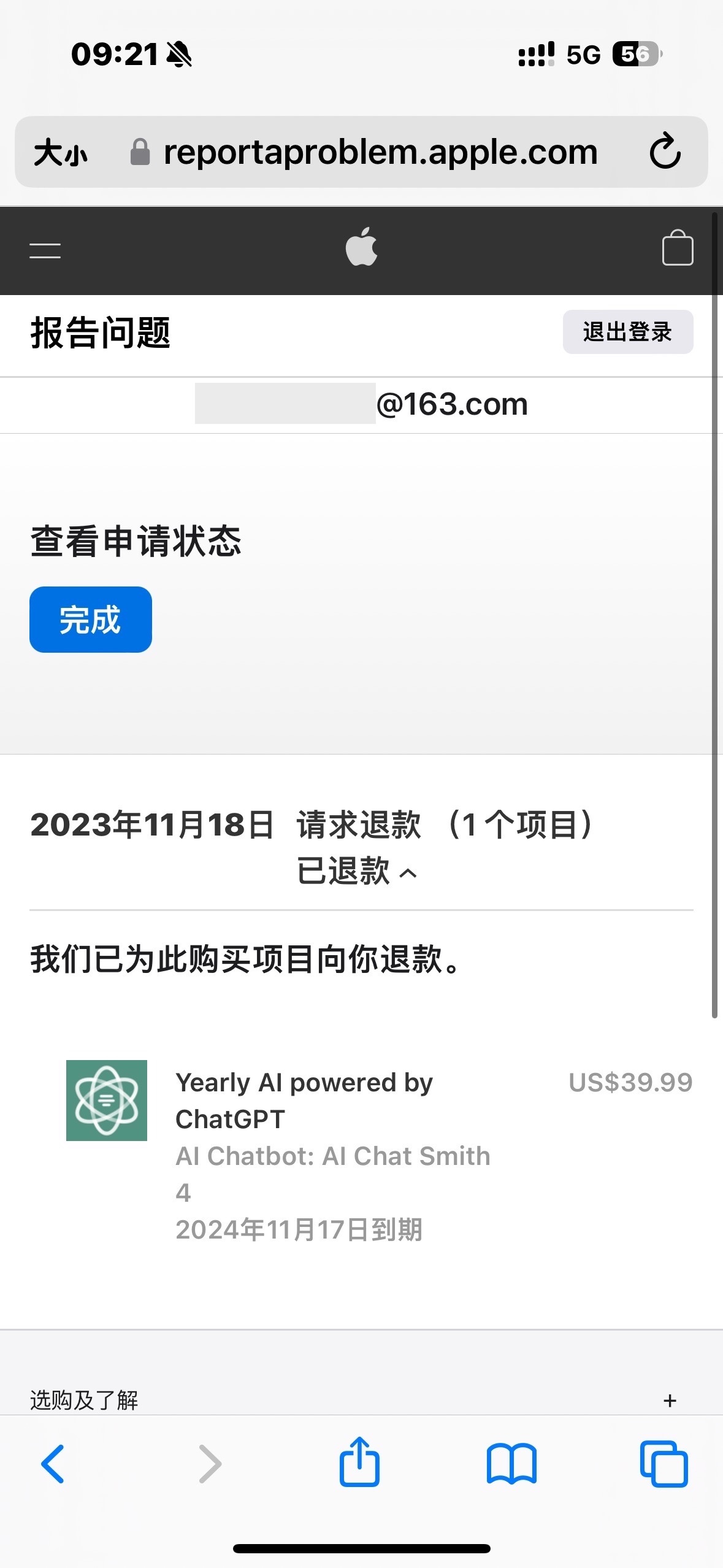
Task: Show all open Safari tabs
Action: click(x=664, y=1464)
